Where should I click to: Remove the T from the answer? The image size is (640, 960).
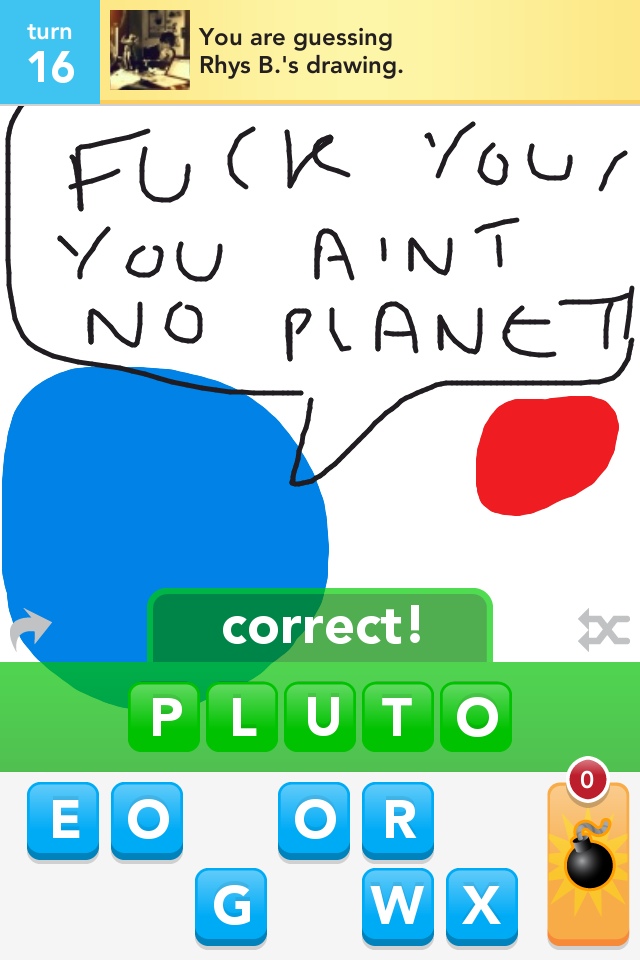pyautogui.click(x=398, y=716)
